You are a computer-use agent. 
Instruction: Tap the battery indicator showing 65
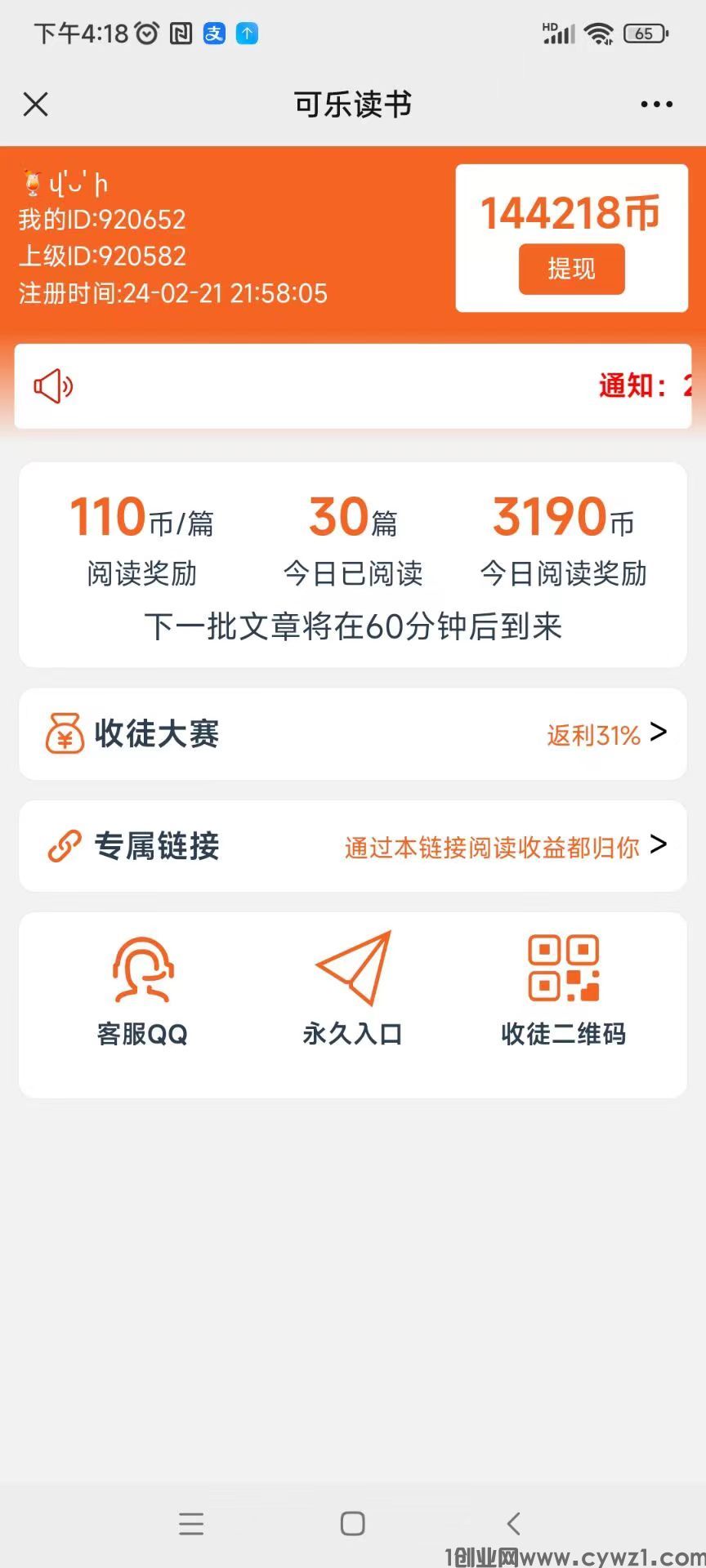(645, 33)
